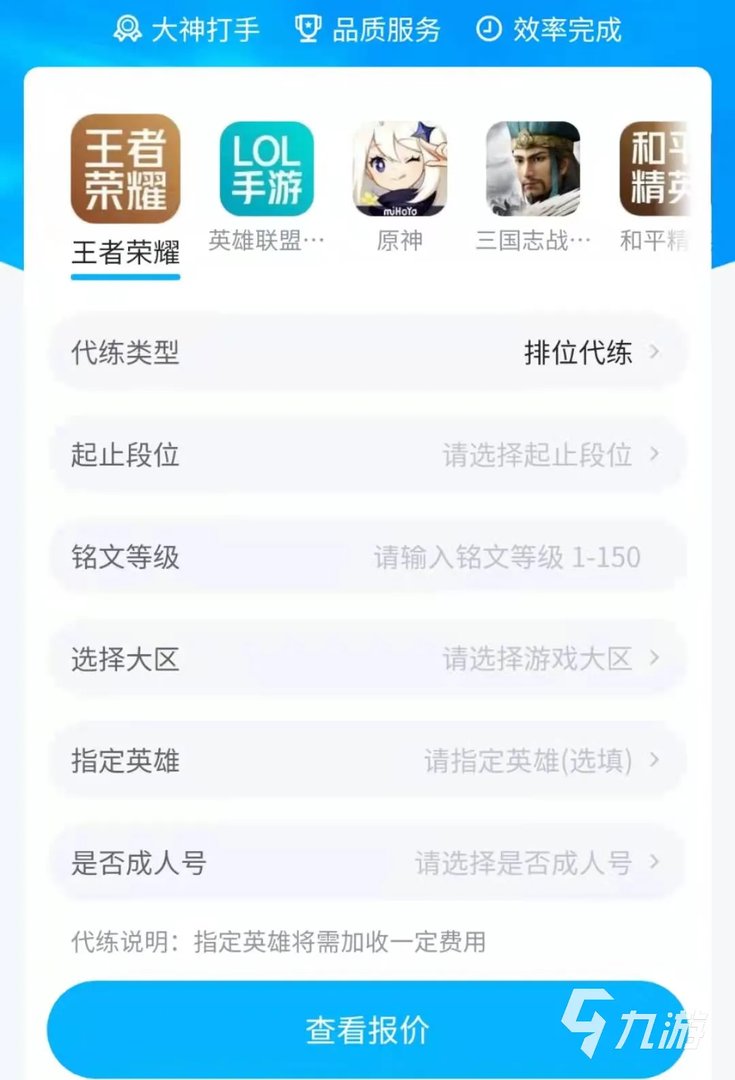Switch to the 和平精英 tab

(660, 240)
